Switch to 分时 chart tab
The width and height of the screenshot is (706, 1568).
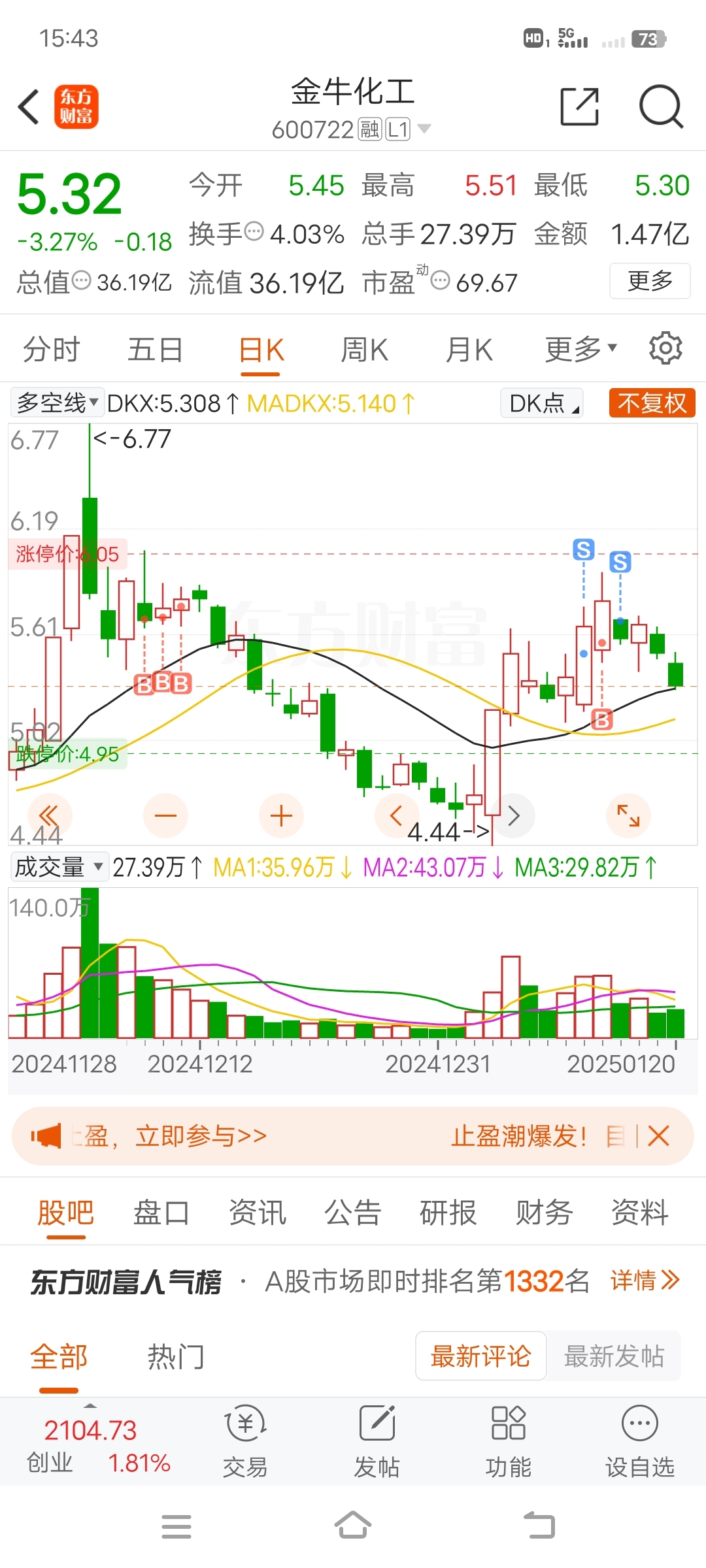[51, 350]
